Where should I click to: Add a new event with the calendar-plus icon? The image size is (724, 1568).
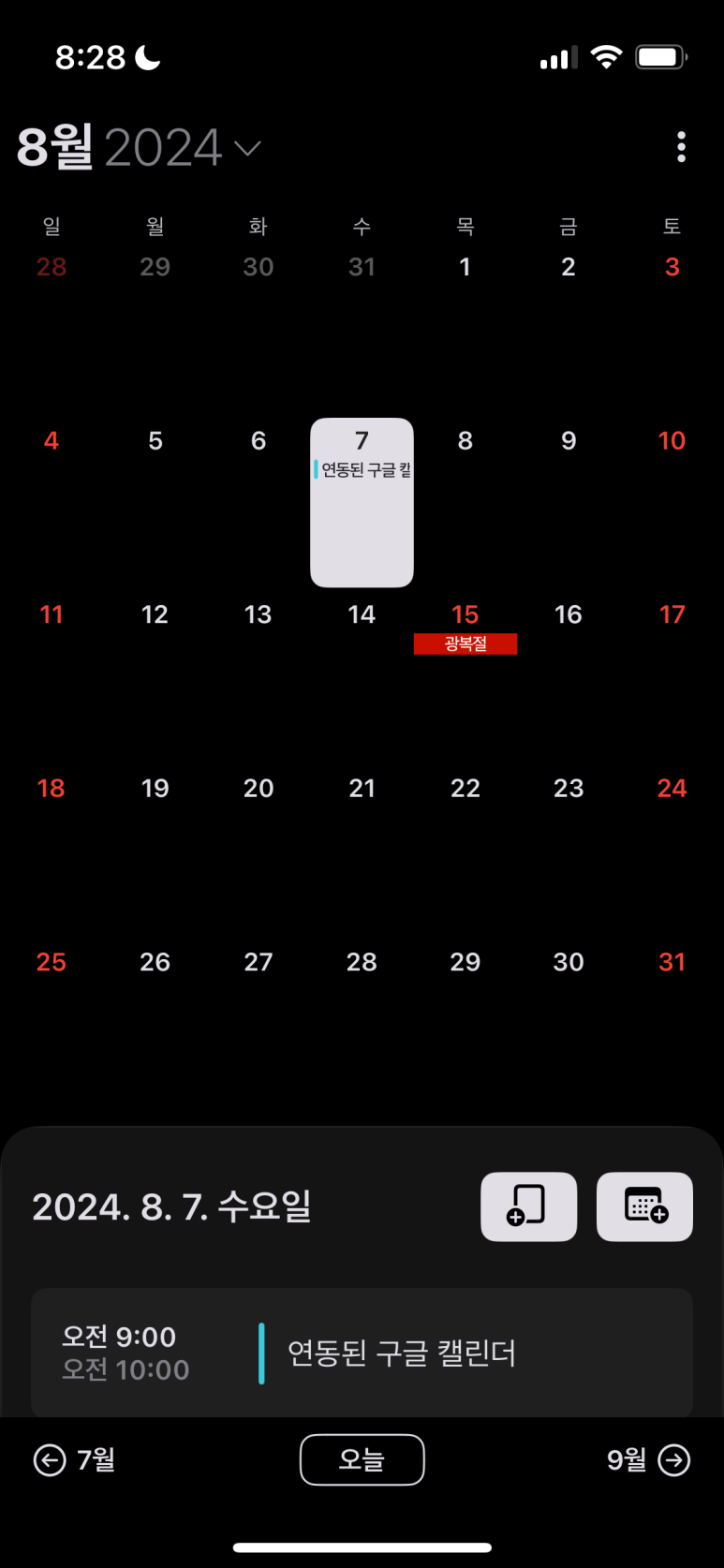point(644,1206)
